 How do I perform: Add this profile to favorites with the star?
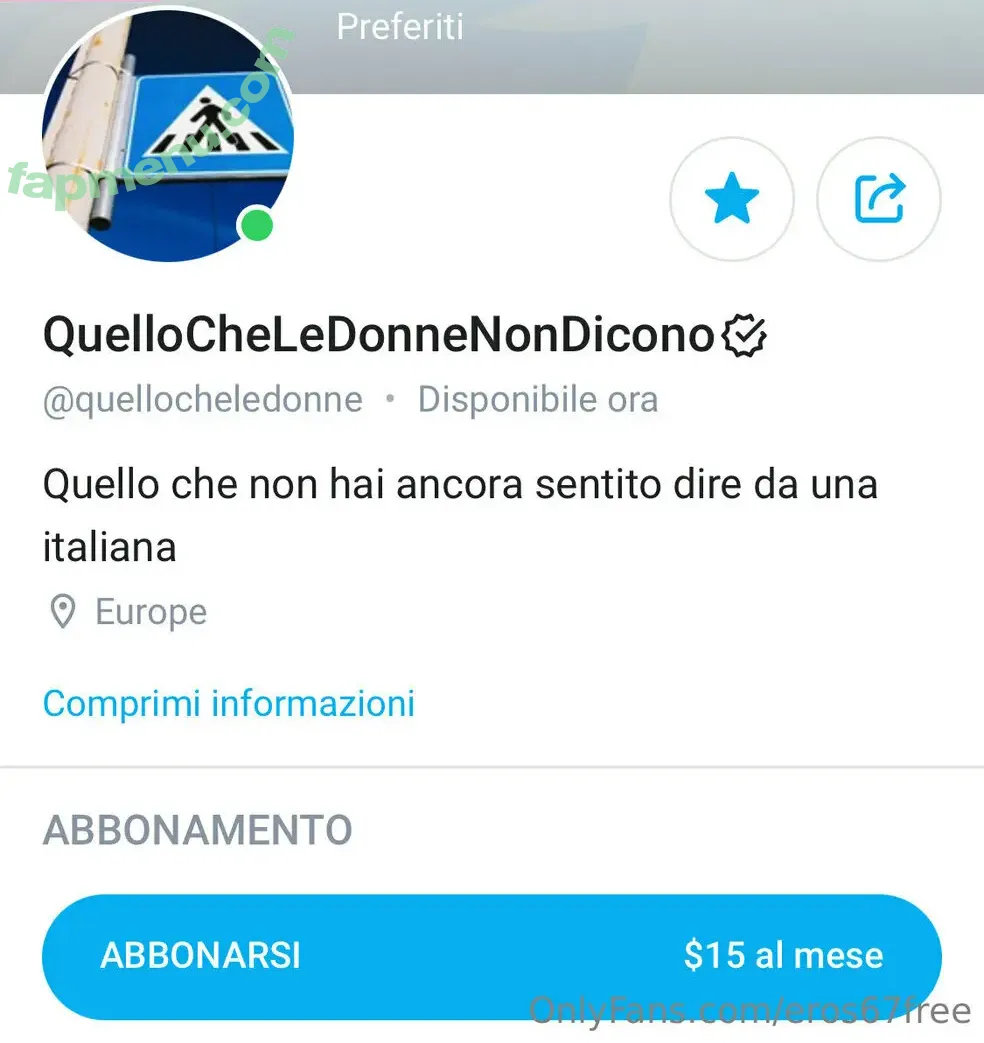click(x=731, y=199)
